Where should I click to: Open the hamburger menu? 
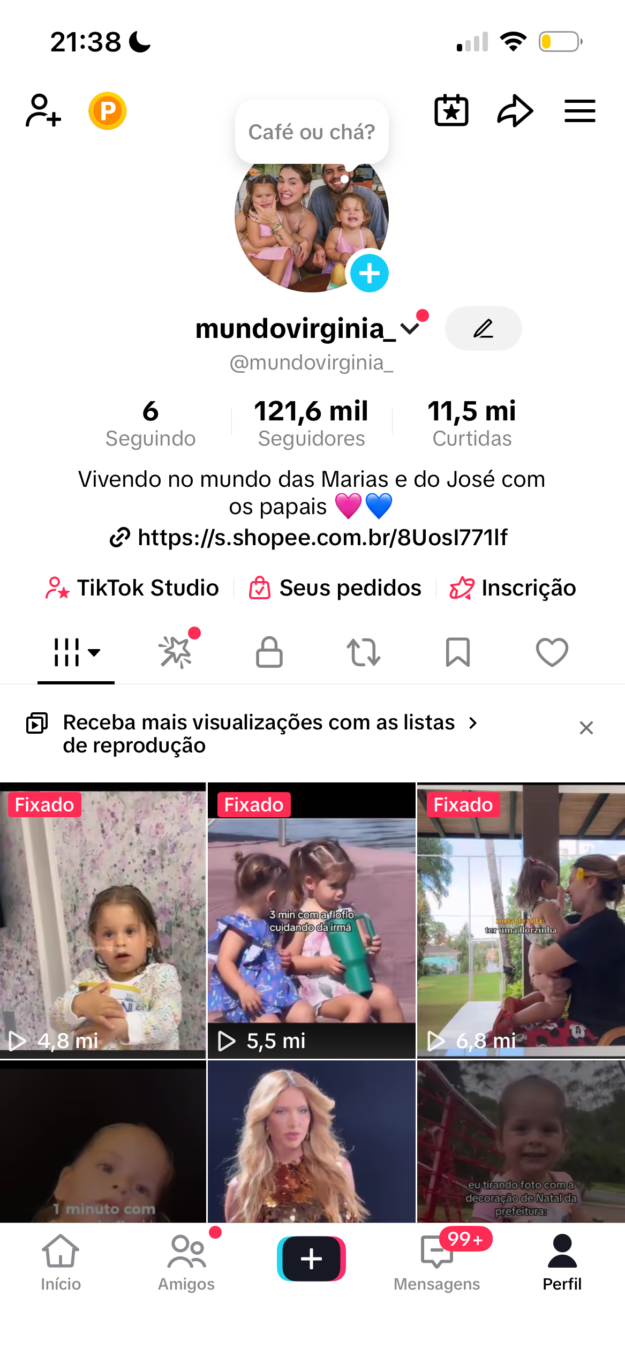point(580,110)
